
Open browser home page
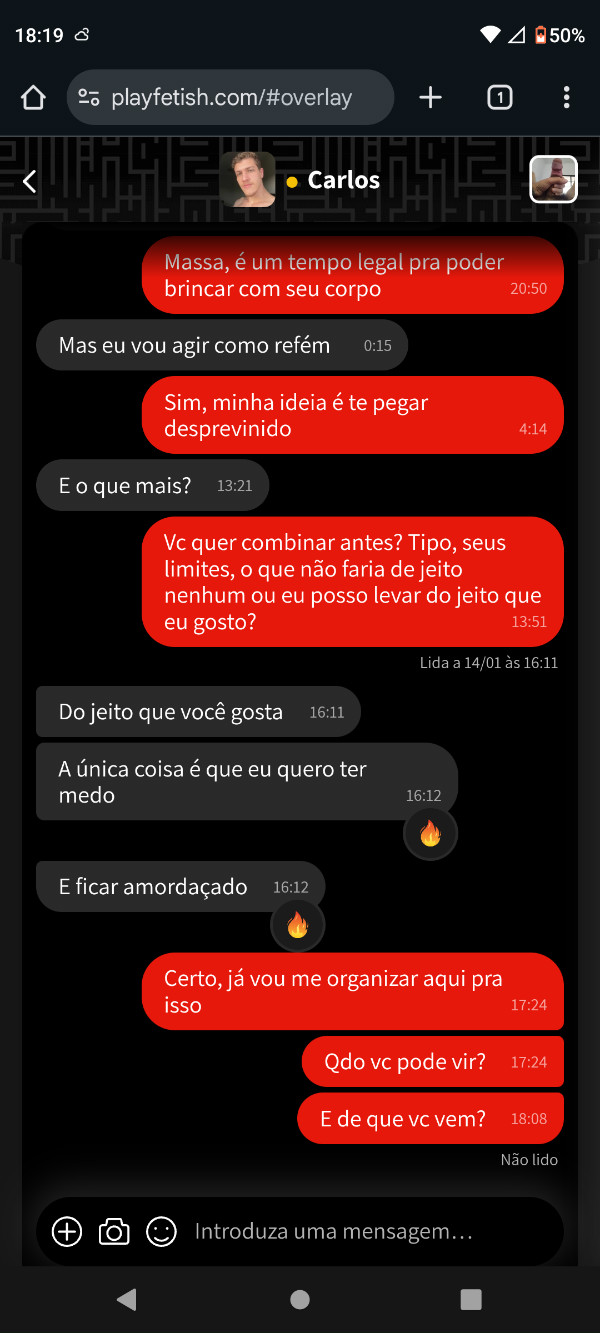coord(33,97)
